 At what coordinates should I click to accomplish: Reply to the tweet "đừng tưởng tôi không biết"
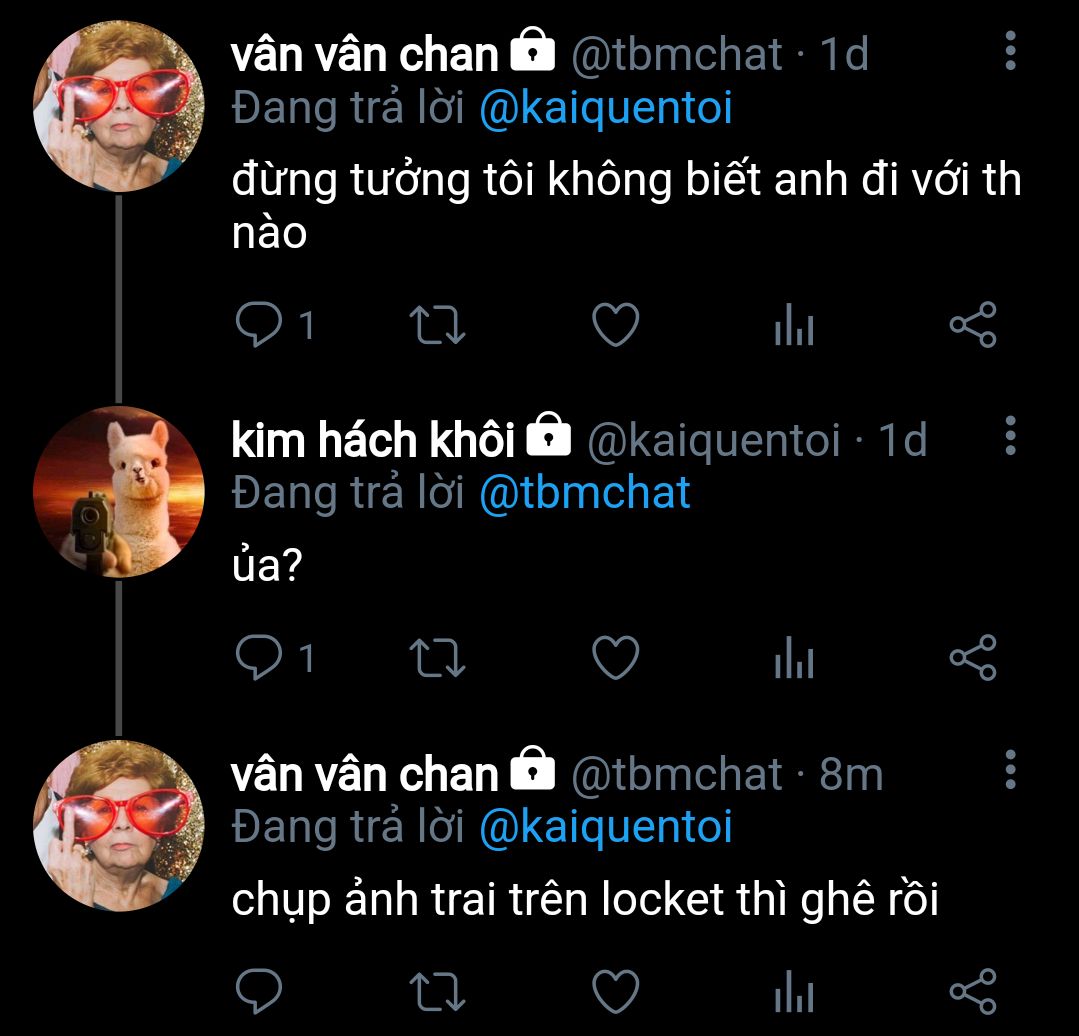259,324
